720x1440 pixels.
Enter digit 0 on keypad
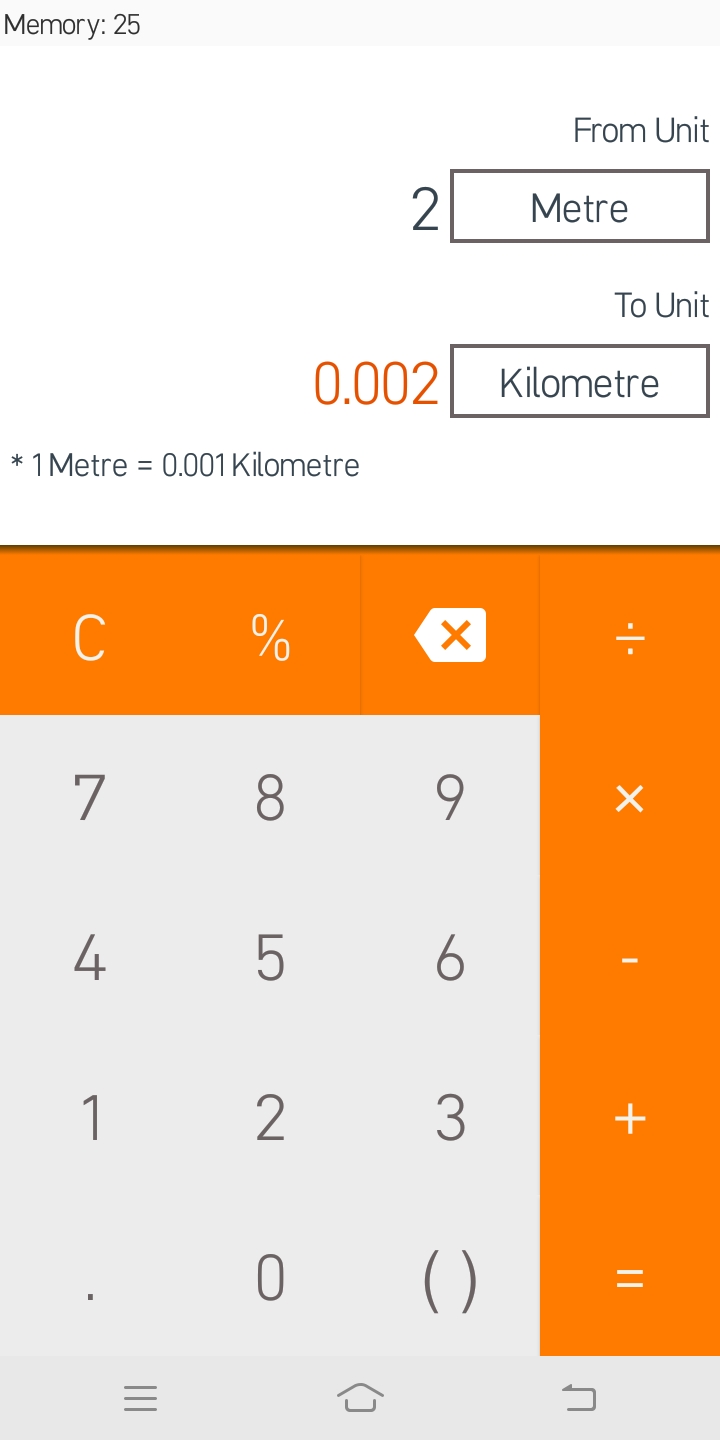270,1278
